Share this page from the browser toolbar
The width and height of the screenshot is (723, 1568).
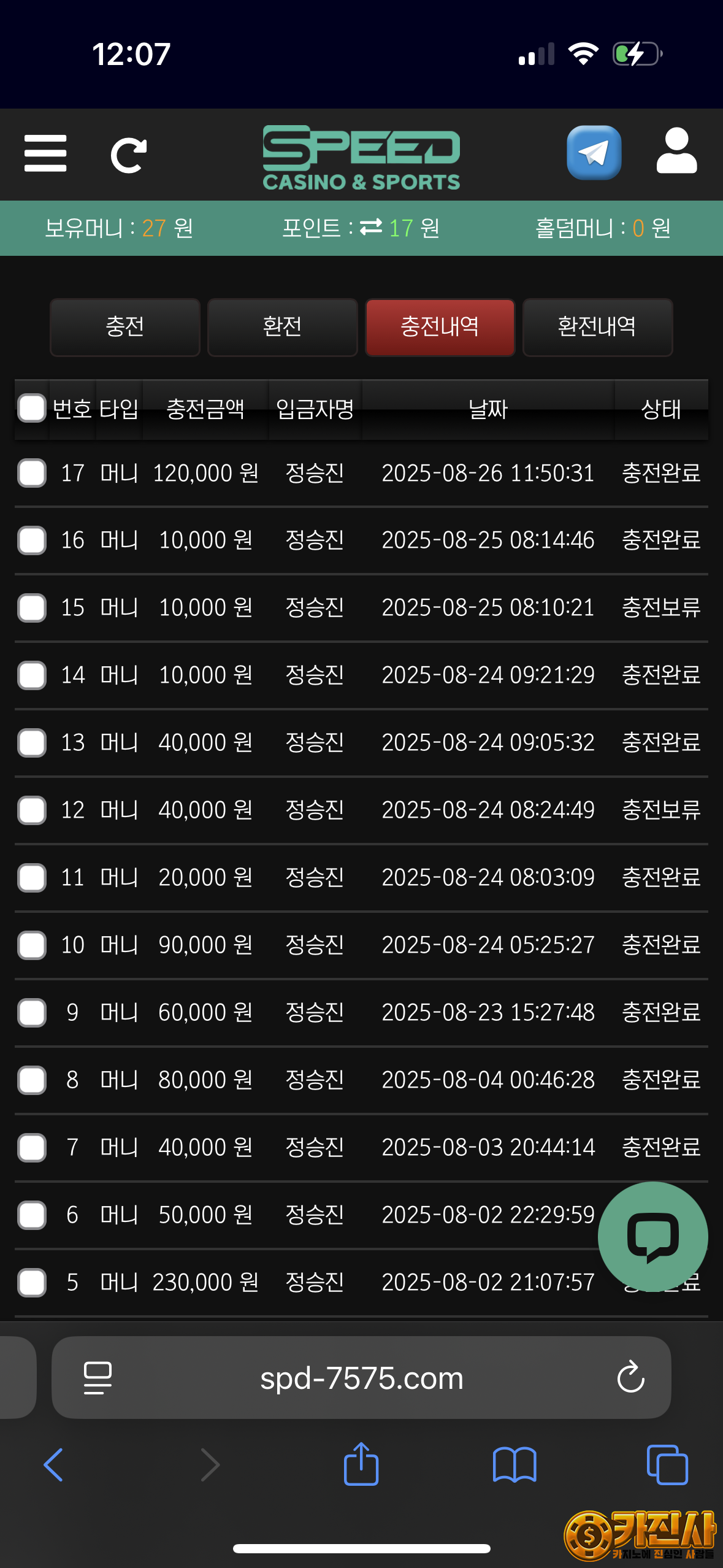[361, 1464]
